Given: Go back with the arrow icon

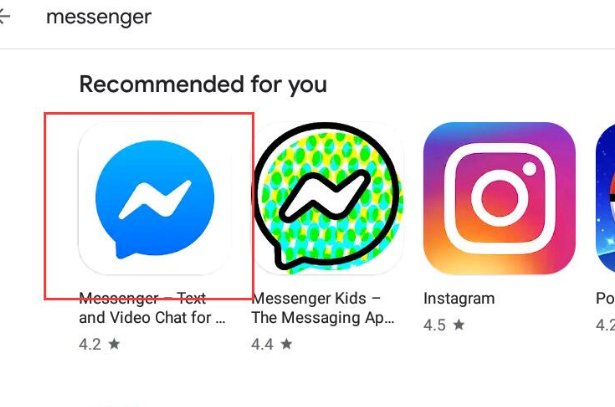Looking at the screenshot, I should [5, 18].
